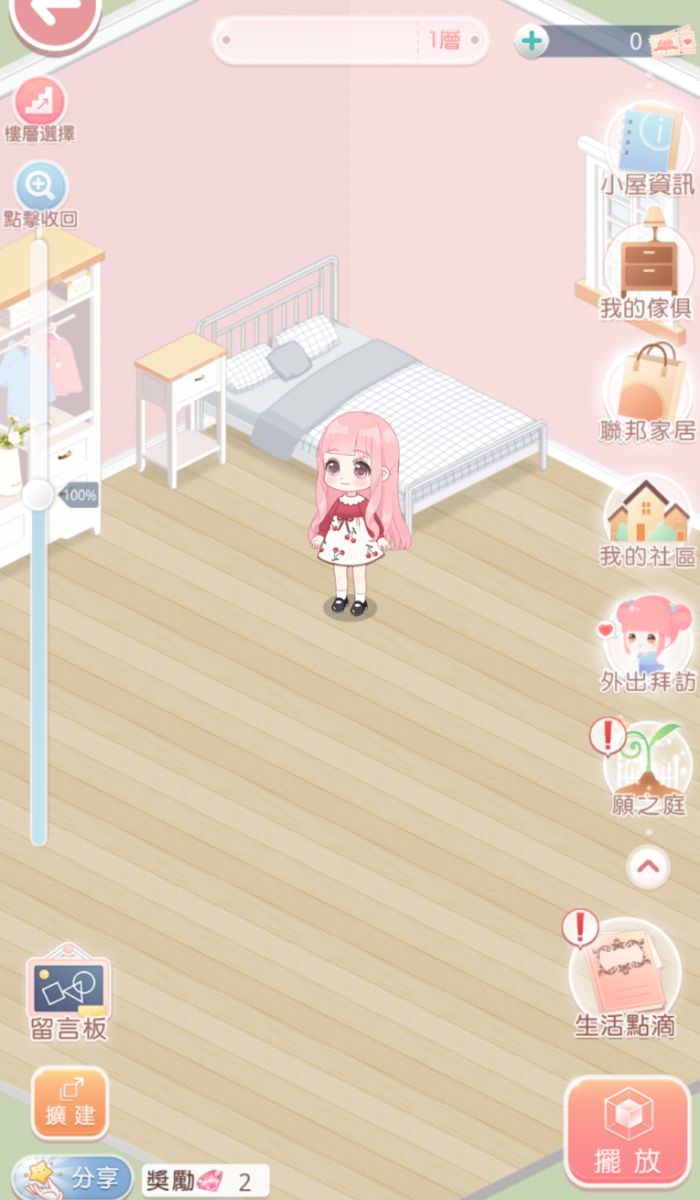Screen dimensions: 700x1200
Task: Open my community (我的社區)
Action: click(x=647, y=518)
